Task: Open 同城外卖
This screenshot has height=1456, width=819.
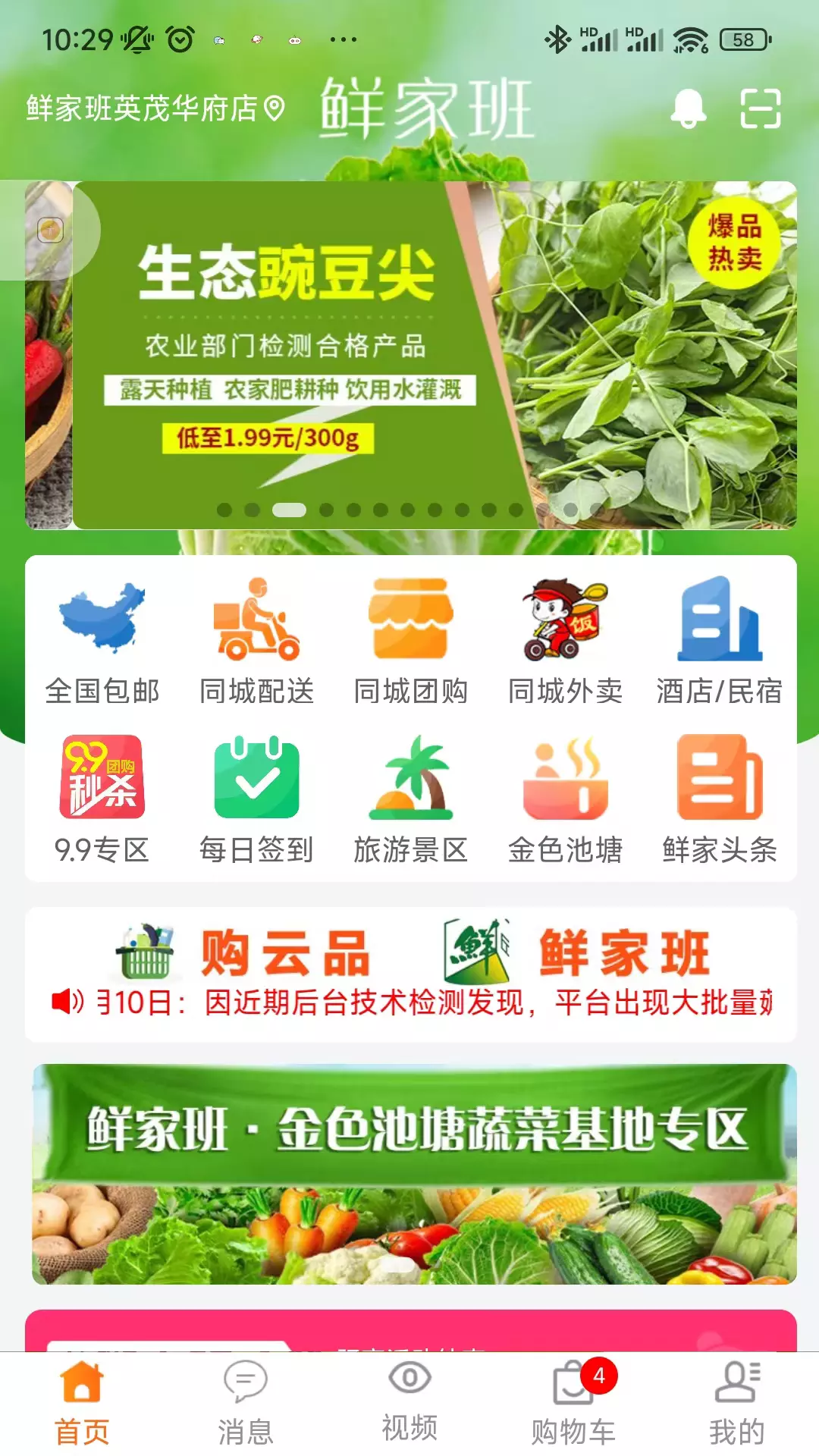Action: (x=565, y=641)
